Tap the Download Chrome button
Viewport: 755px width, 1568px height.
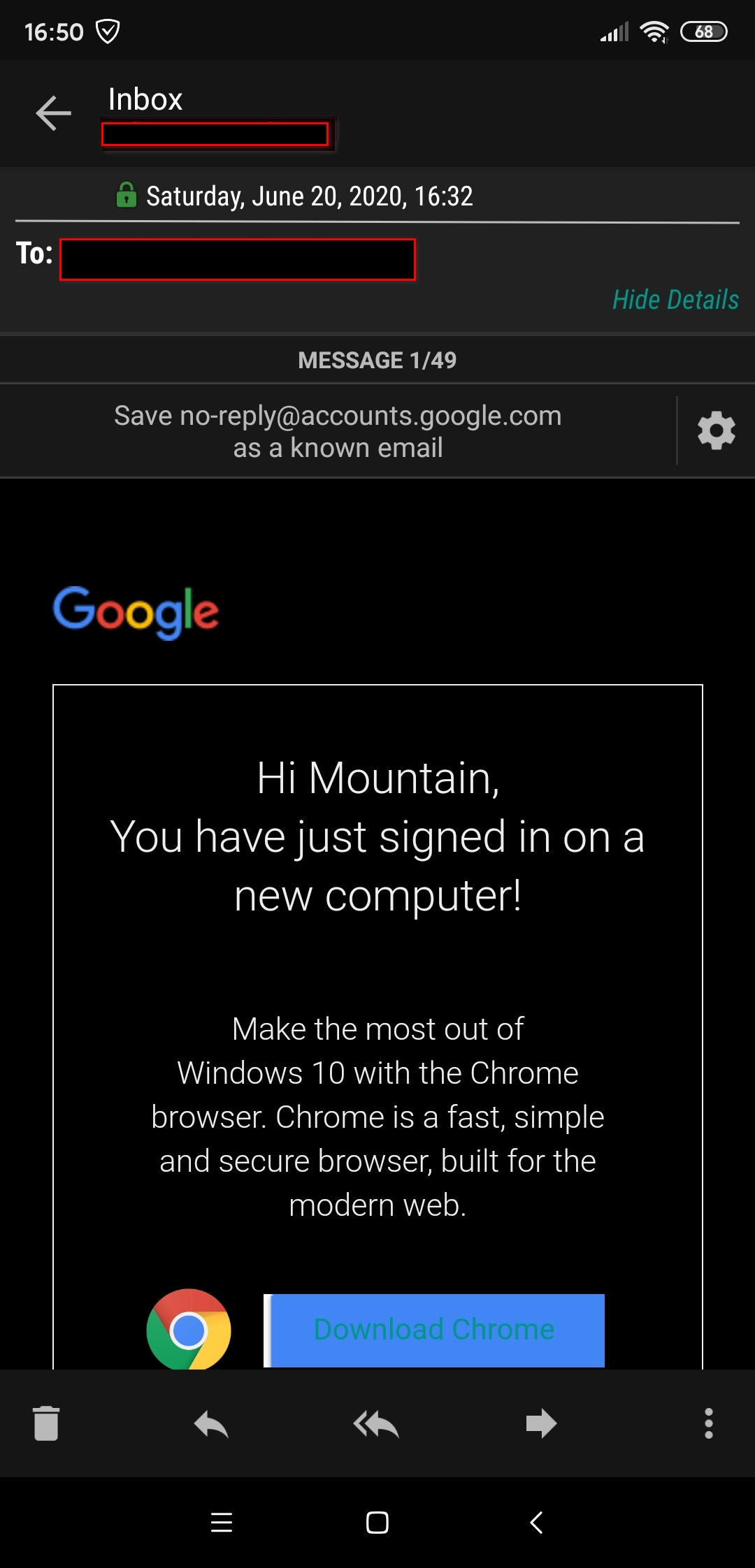(x=434, y=1330)
